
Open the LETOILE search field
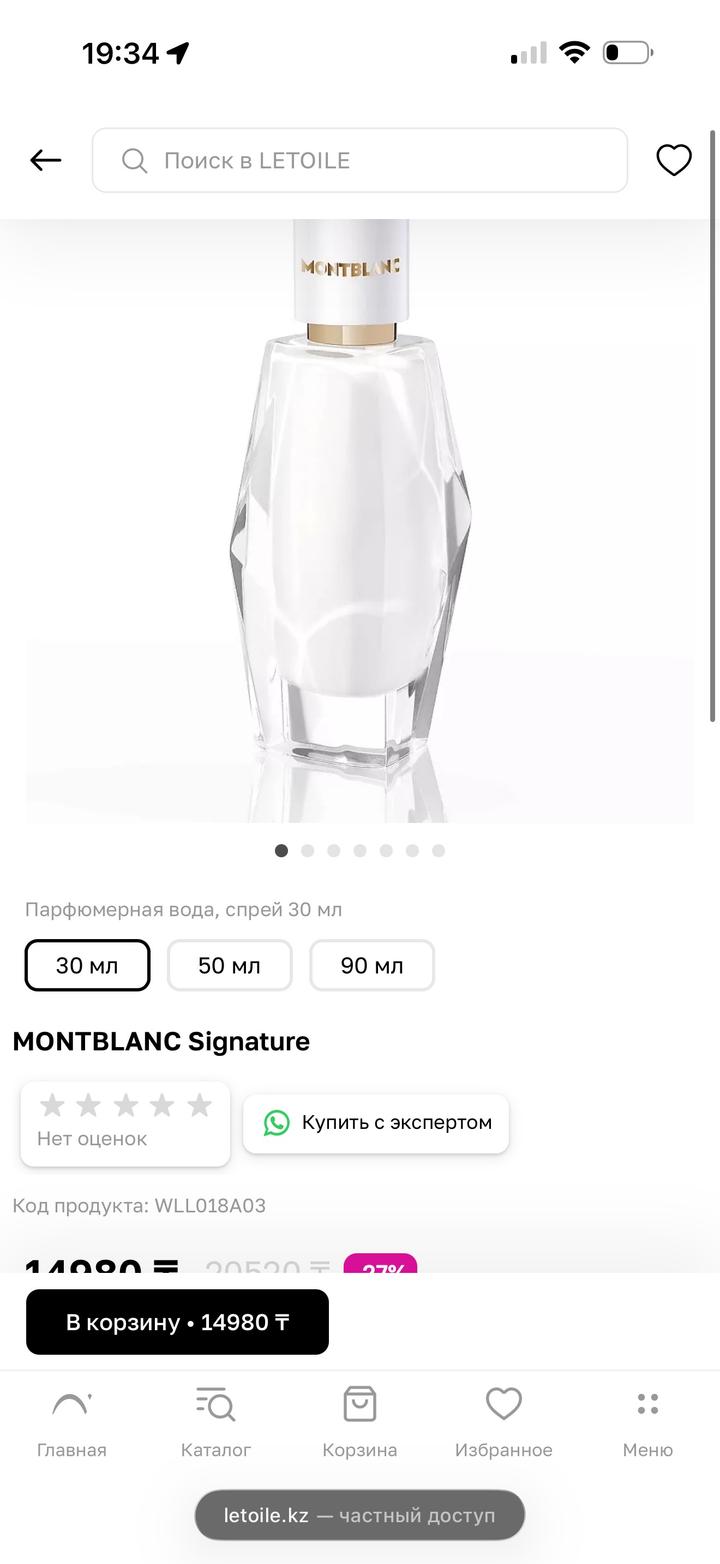[x=360, y=160]
